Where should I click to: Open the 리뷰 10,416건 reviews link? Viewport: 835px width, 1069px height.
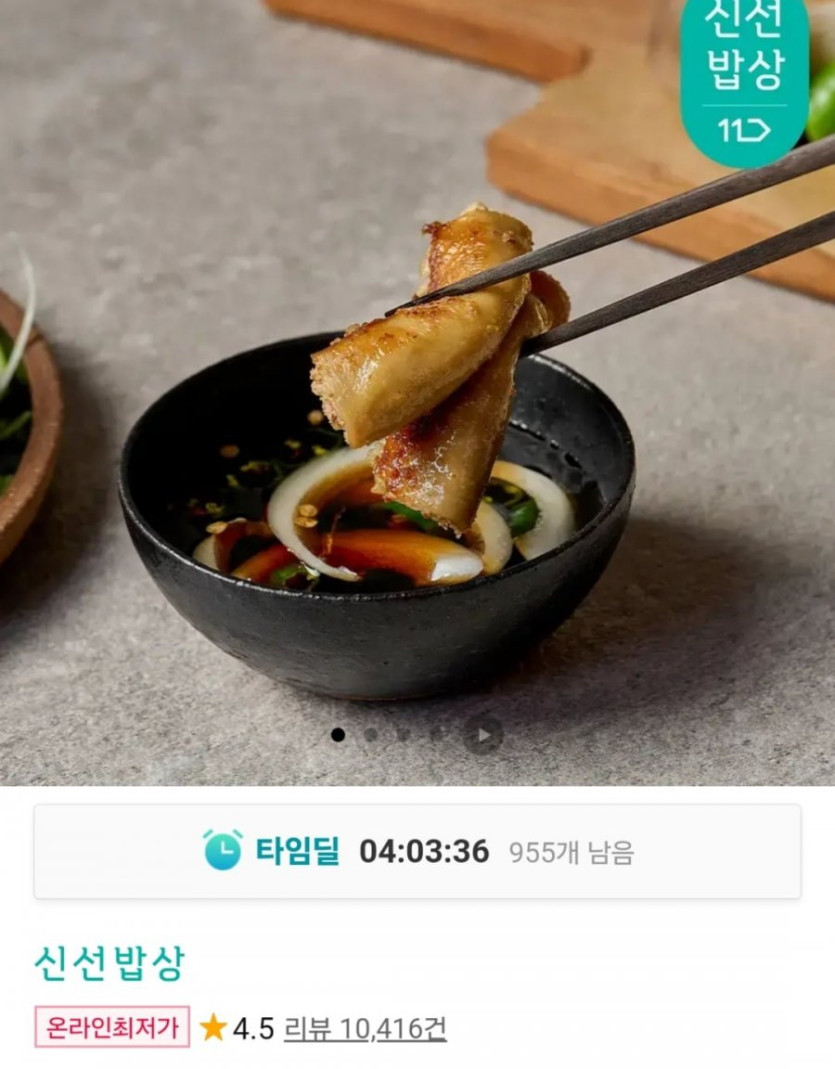(365, 1027)
